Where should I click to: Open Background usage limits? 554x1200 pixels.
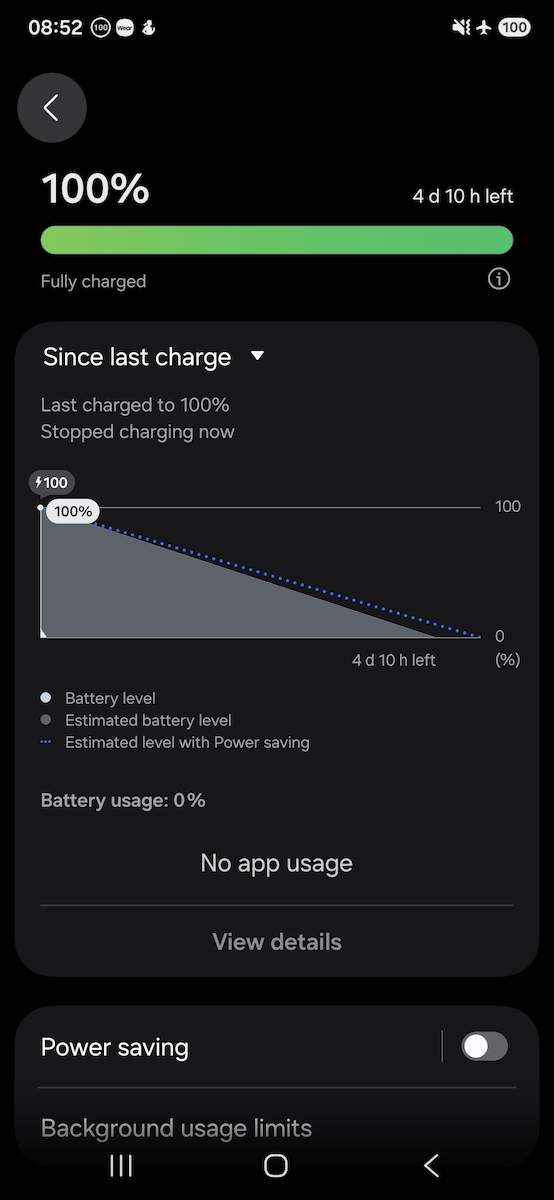click(x=277, y=1128)
